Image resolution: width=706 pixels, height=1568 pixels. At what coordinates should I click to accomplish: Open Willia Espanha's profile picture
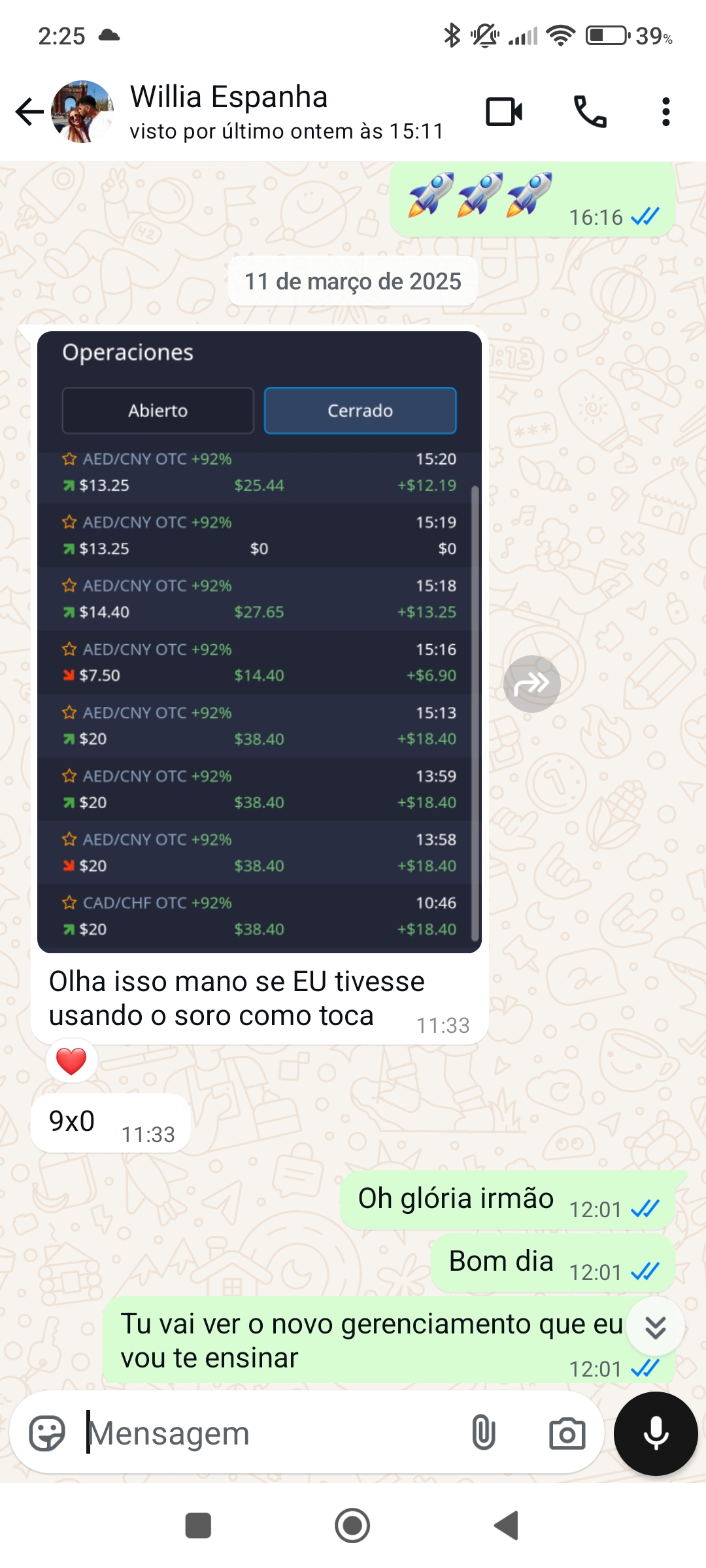(x=80, y=111)
